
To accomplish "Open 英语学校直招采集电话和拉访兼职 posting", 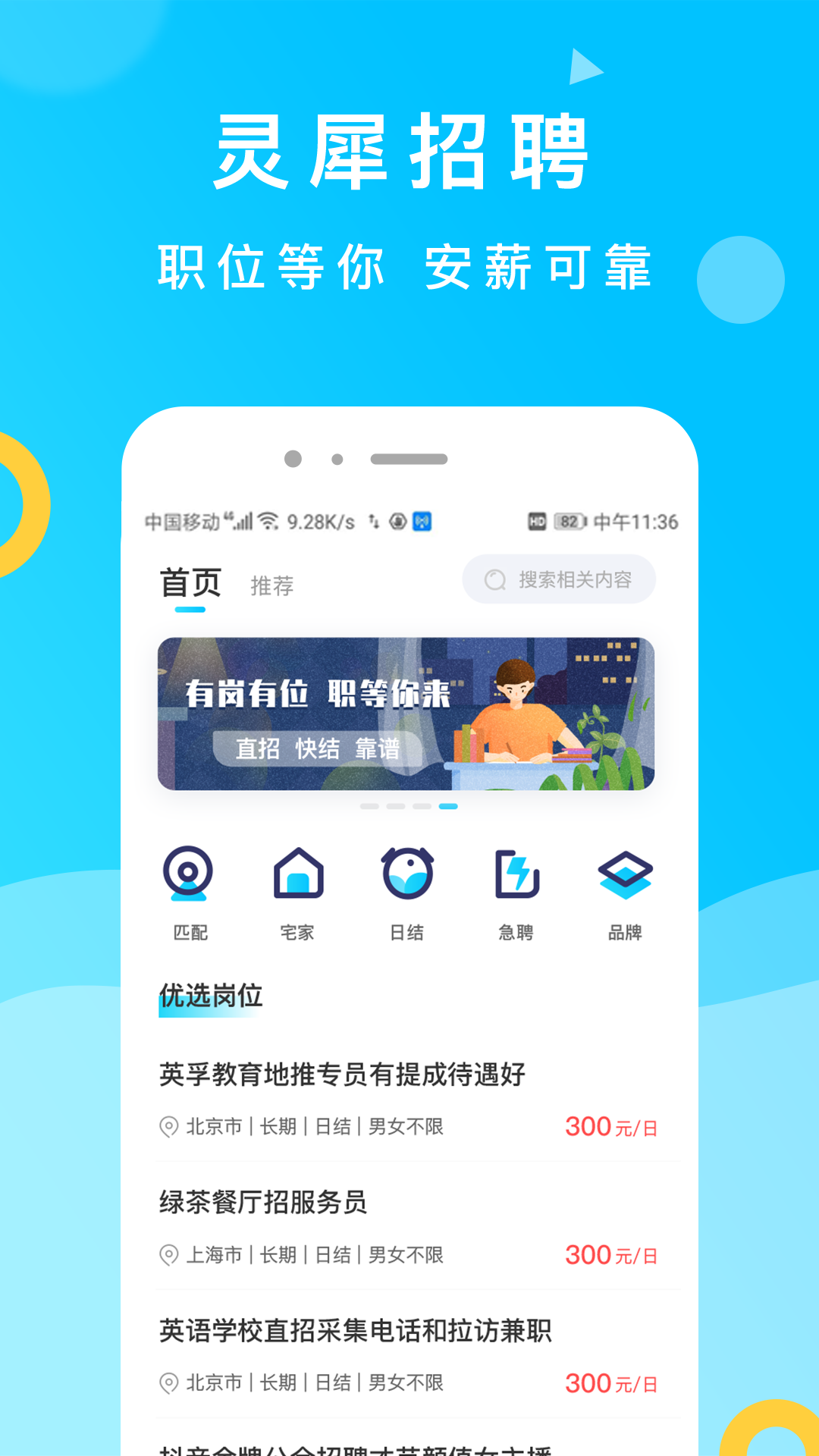I will [354, 1332].
